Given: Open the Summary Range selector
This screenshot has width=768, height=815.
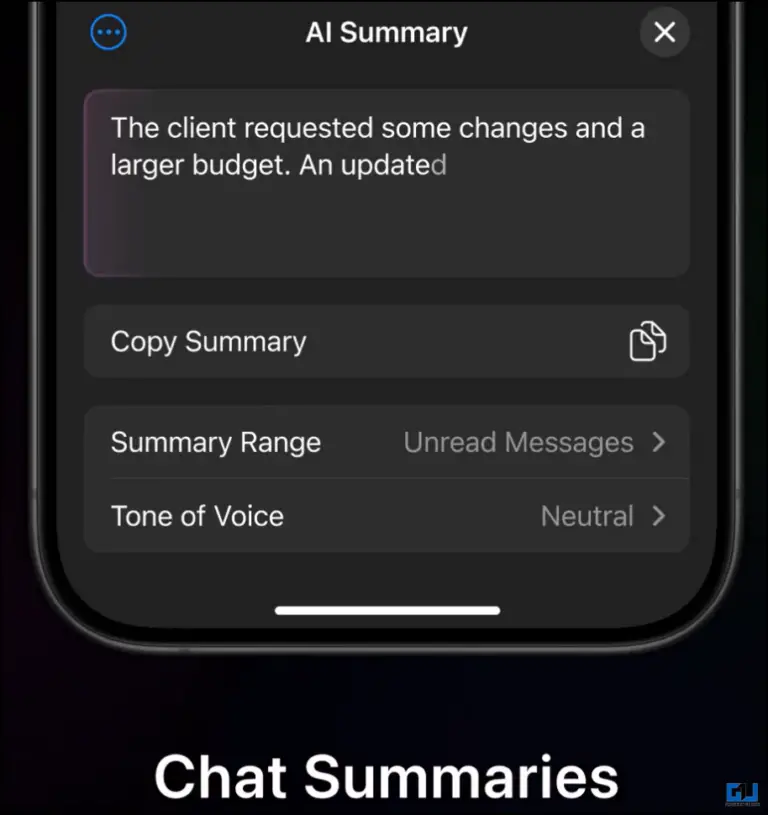Looking at the screenshot, I should [x=387, y=442].
